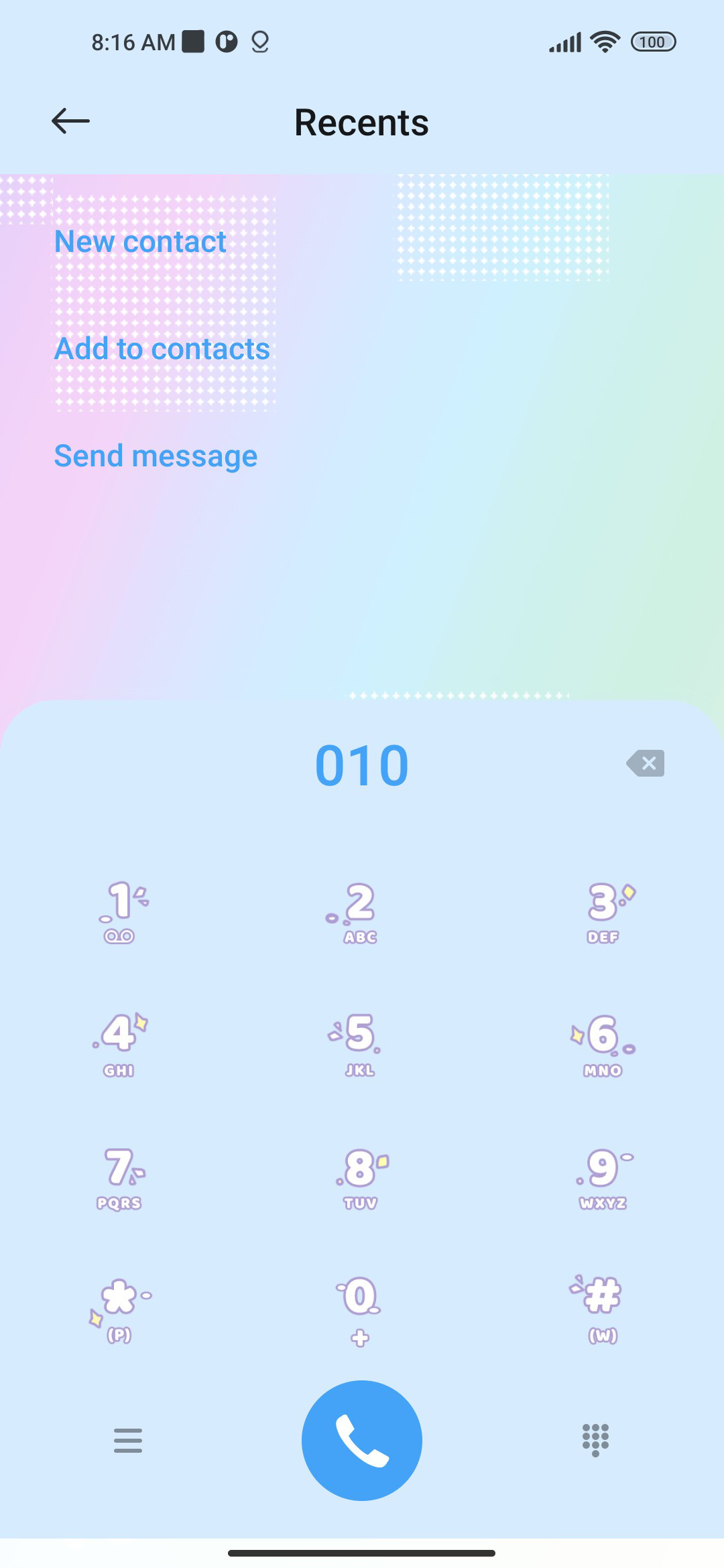
Task: Tap New contact option
Action: coord(140,241)
